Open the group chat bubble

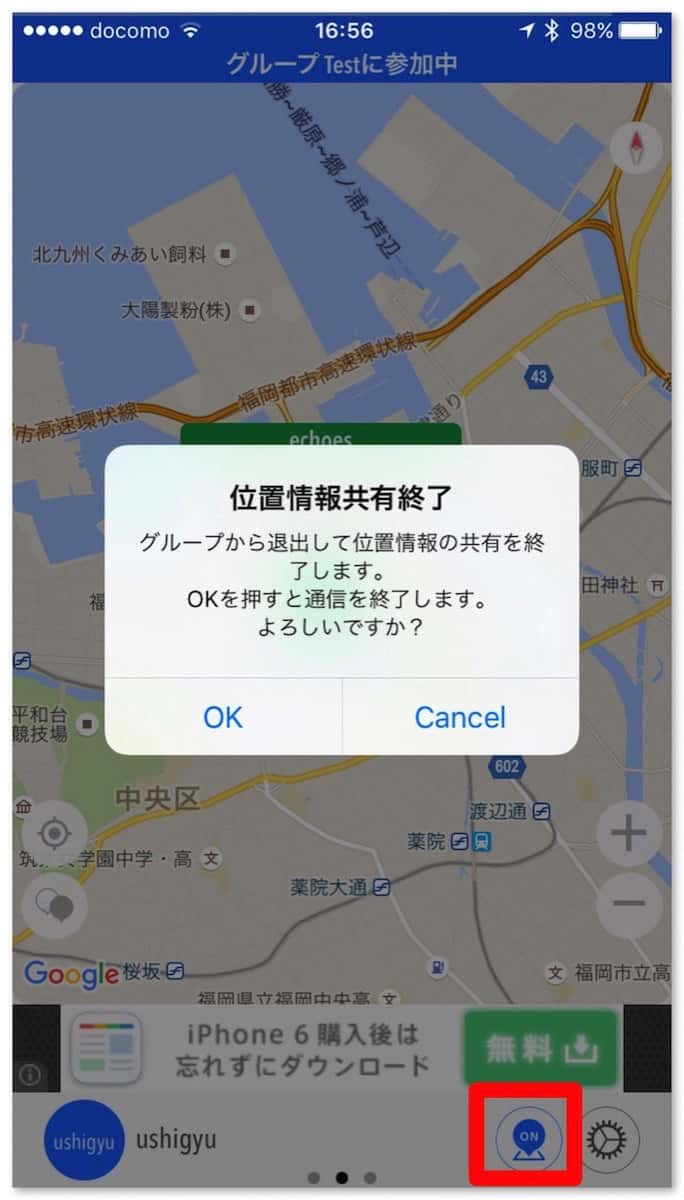tap(54, 905)
